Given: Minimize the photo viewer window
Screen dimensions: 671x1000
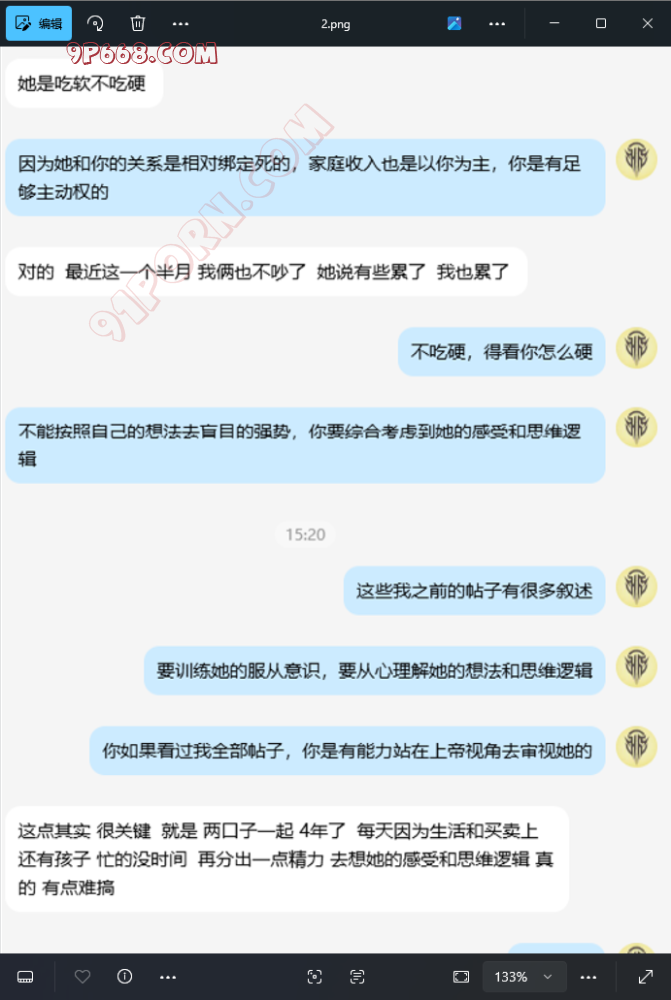Looking at the screenshot, I should click(555, 23).
